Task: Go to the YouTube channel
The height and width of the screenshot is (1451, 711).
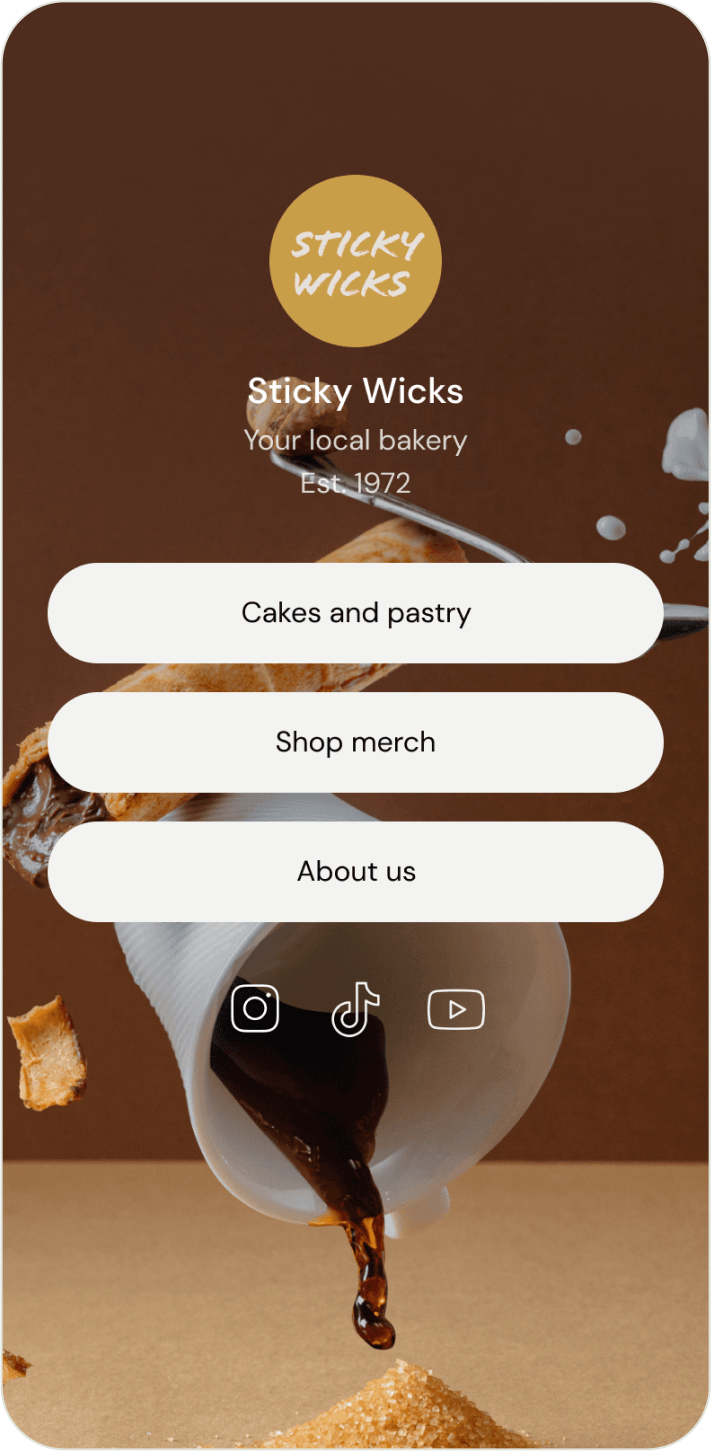Action: click(456, 1009)
